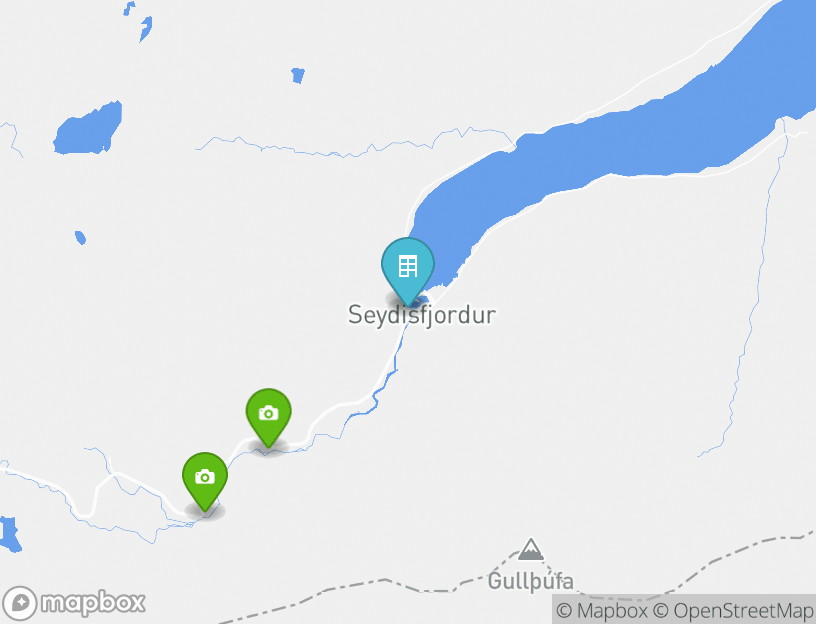The height and width of the screenshot is (624, 816).
Task: Tap the blue building pin at Seydisfjordur
Action: pyautogui.click(x=407, y=268)
